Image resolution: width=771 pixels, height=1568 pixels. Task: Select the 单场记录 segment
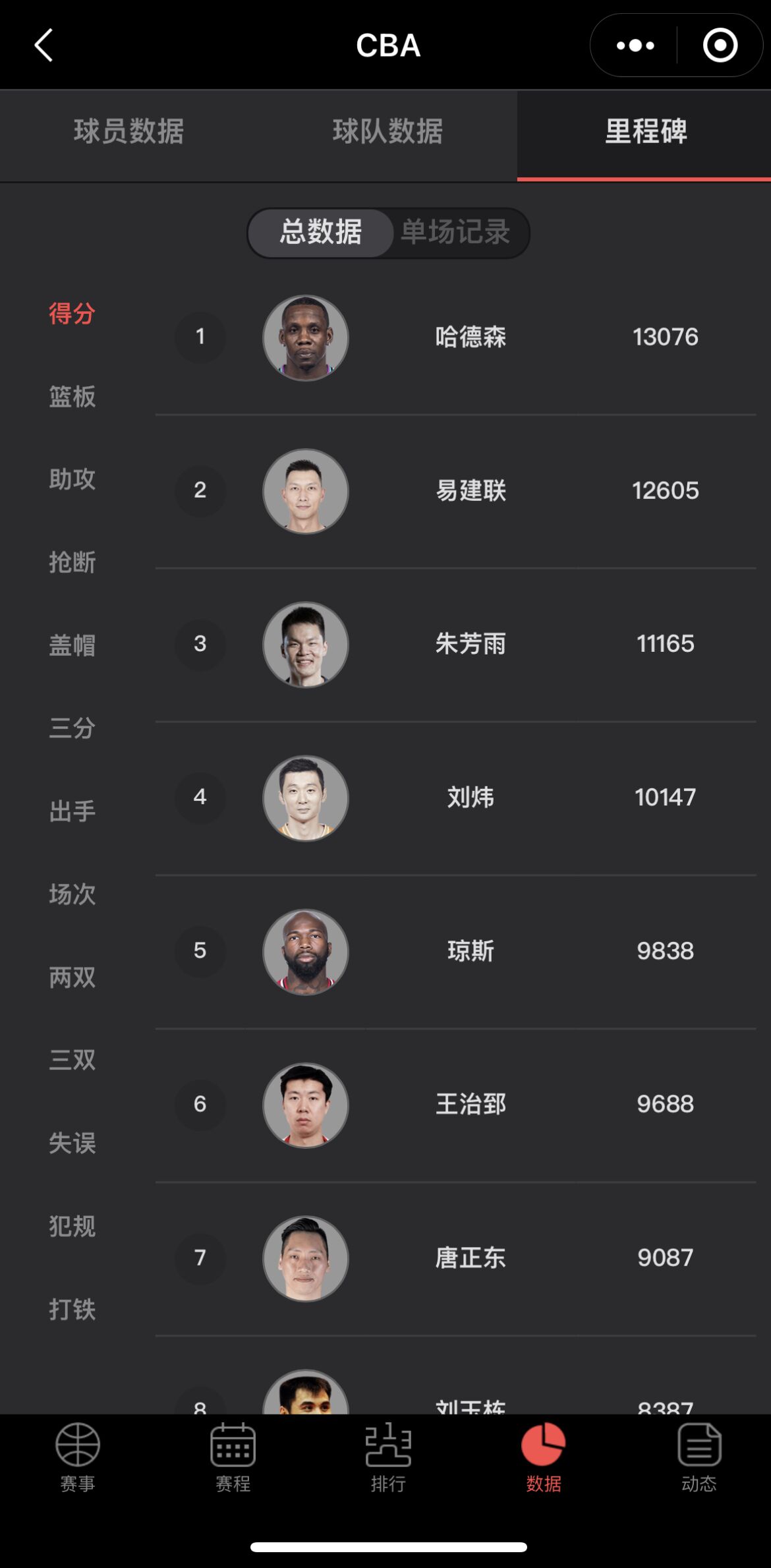point(455,232)
